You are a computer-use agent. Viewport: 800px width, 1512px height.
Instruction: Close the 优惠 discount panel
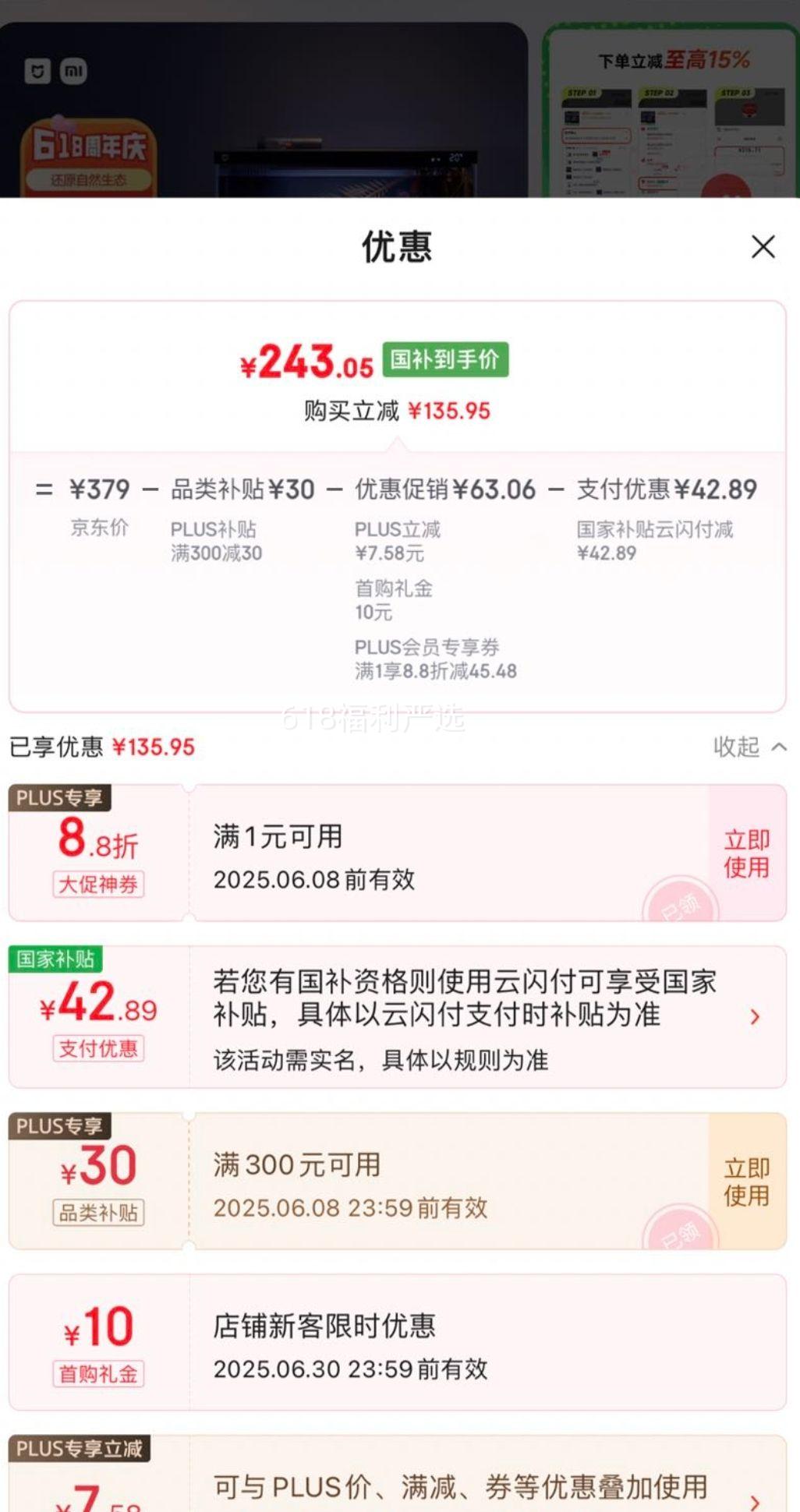(x=763, y=247)
